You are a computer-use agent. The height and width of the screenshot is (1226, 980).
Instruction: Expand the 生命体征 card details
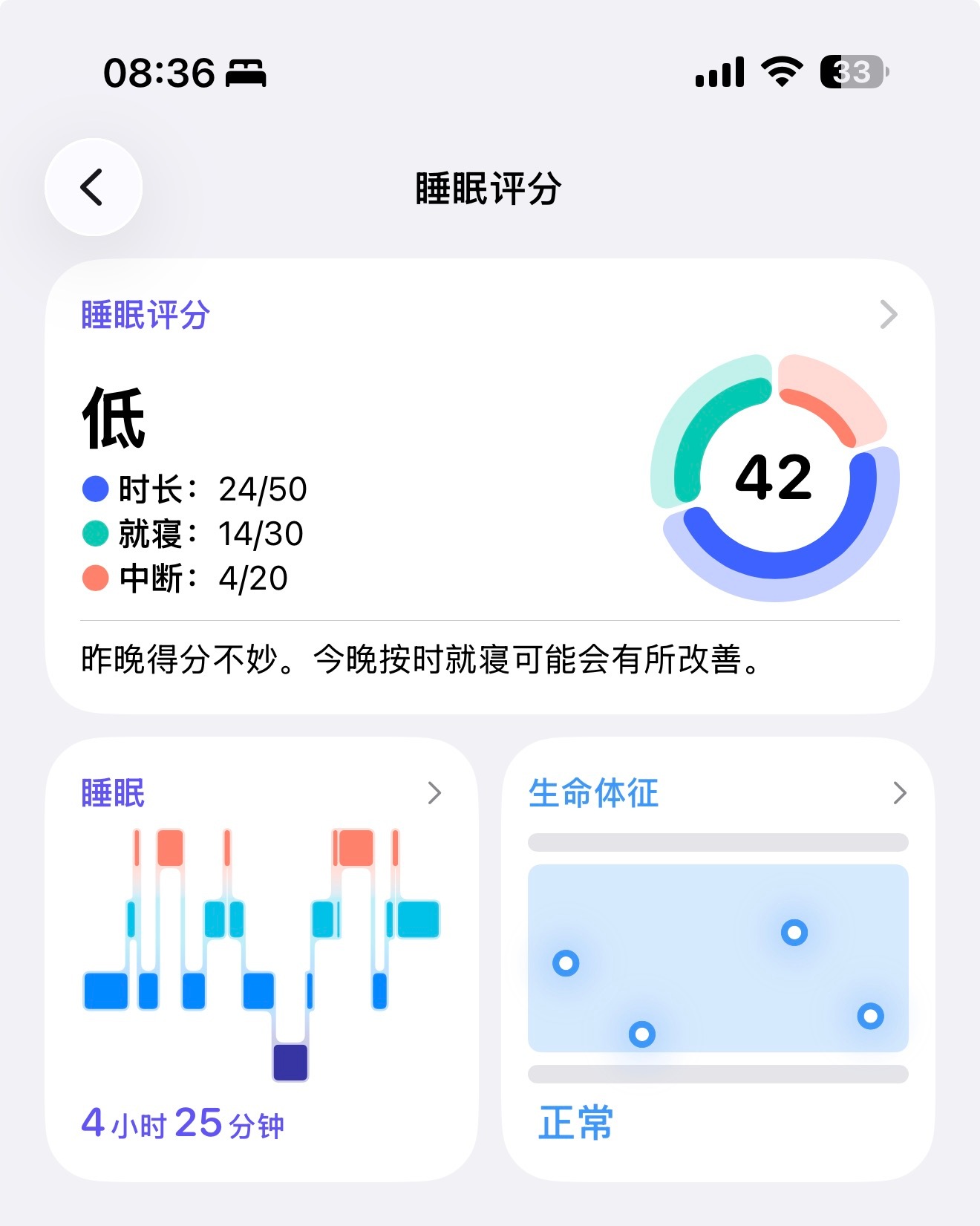click(x=900, y=793)
